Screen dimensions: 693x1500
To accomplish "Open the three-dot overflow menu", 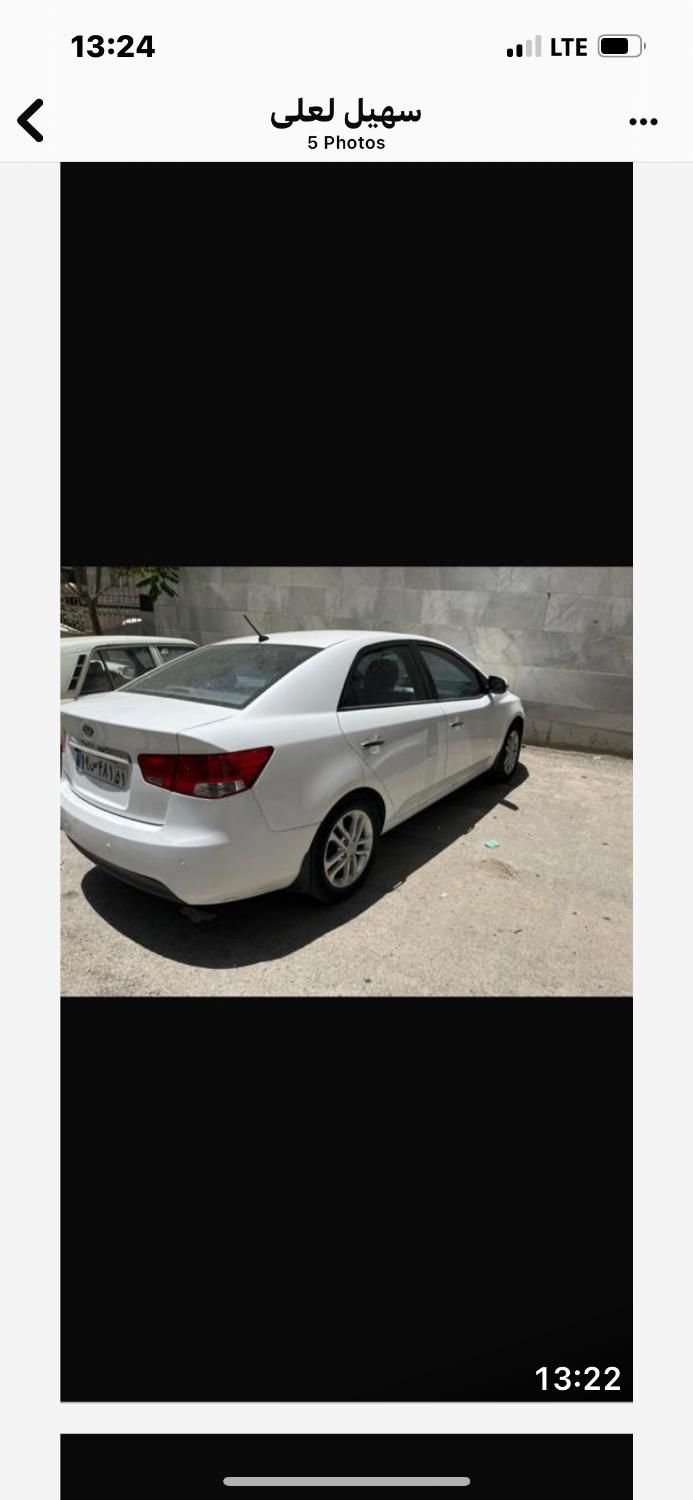I will (x=643, y=122).
